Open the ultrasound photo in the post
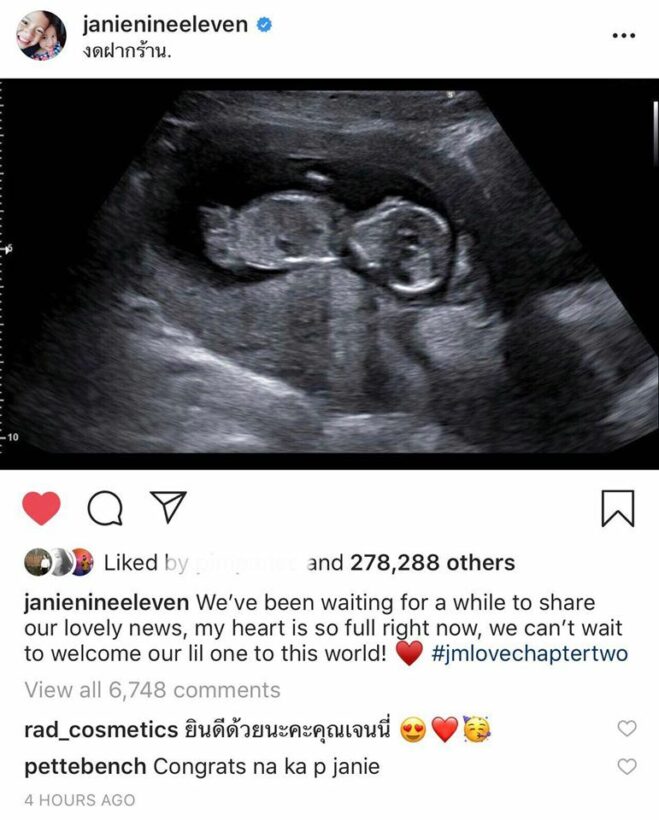The width and height of the screenshot is (659, 820). click(329, 272)
